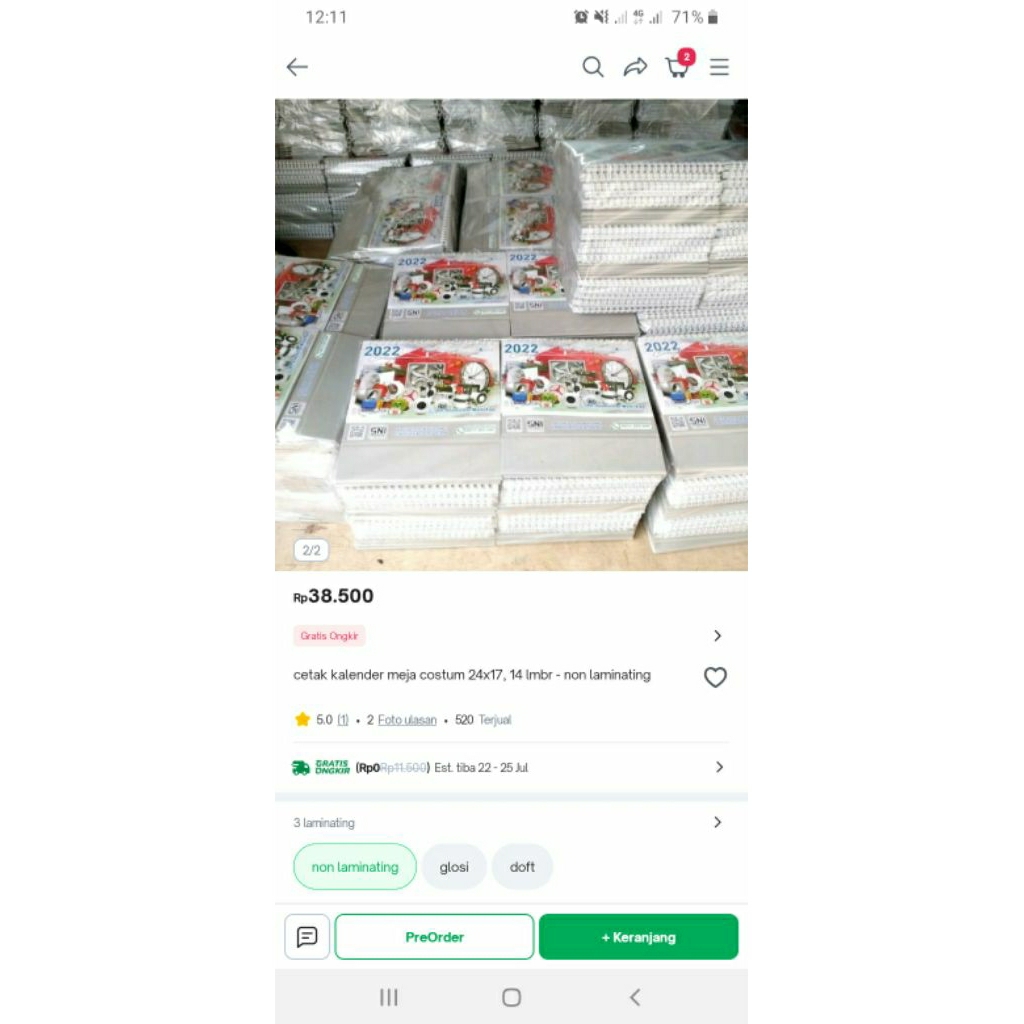Choose the glosi variant chip
1024x1024 pixels.
[x=454, y=867]
